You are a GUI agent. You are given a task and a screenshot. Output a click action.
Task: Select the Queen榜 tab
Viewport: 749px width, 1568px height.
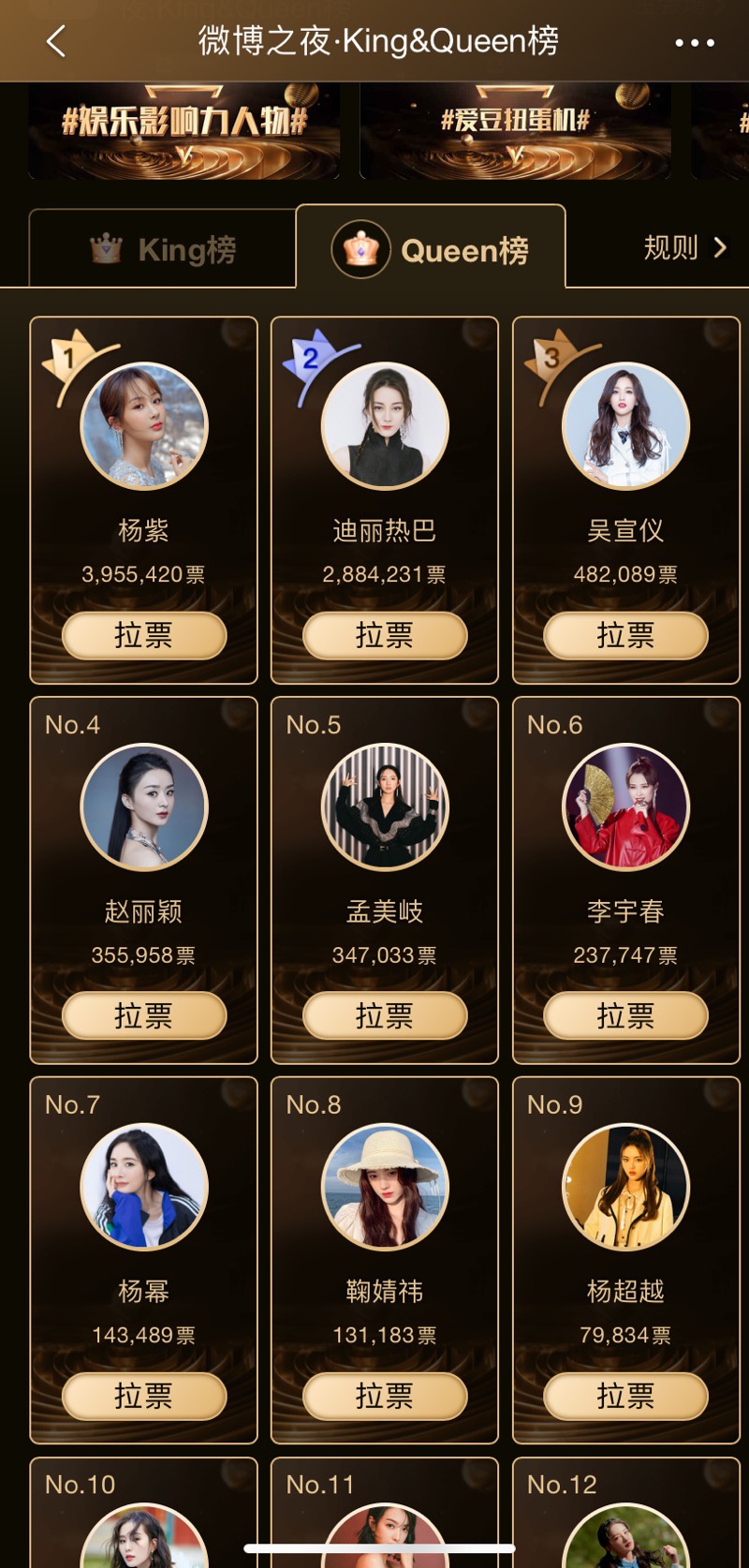pyautogui.click(x=431, y=250)
